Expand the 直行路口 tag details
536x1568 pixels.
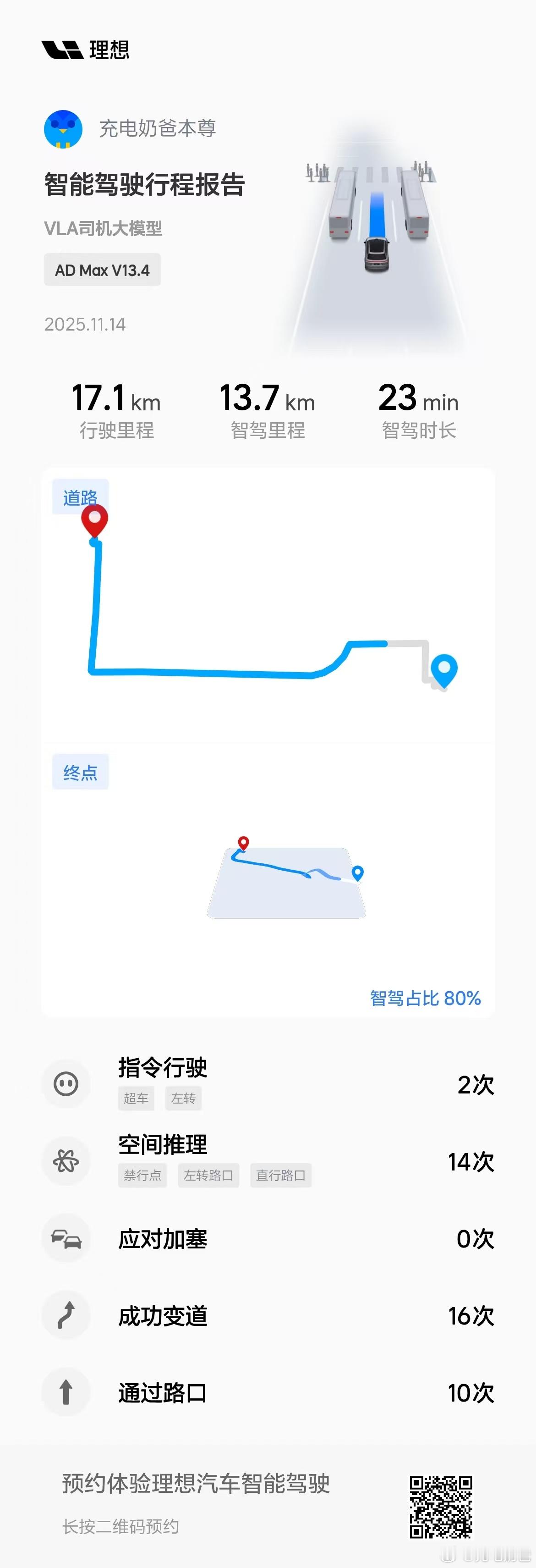click(280, 1176)
